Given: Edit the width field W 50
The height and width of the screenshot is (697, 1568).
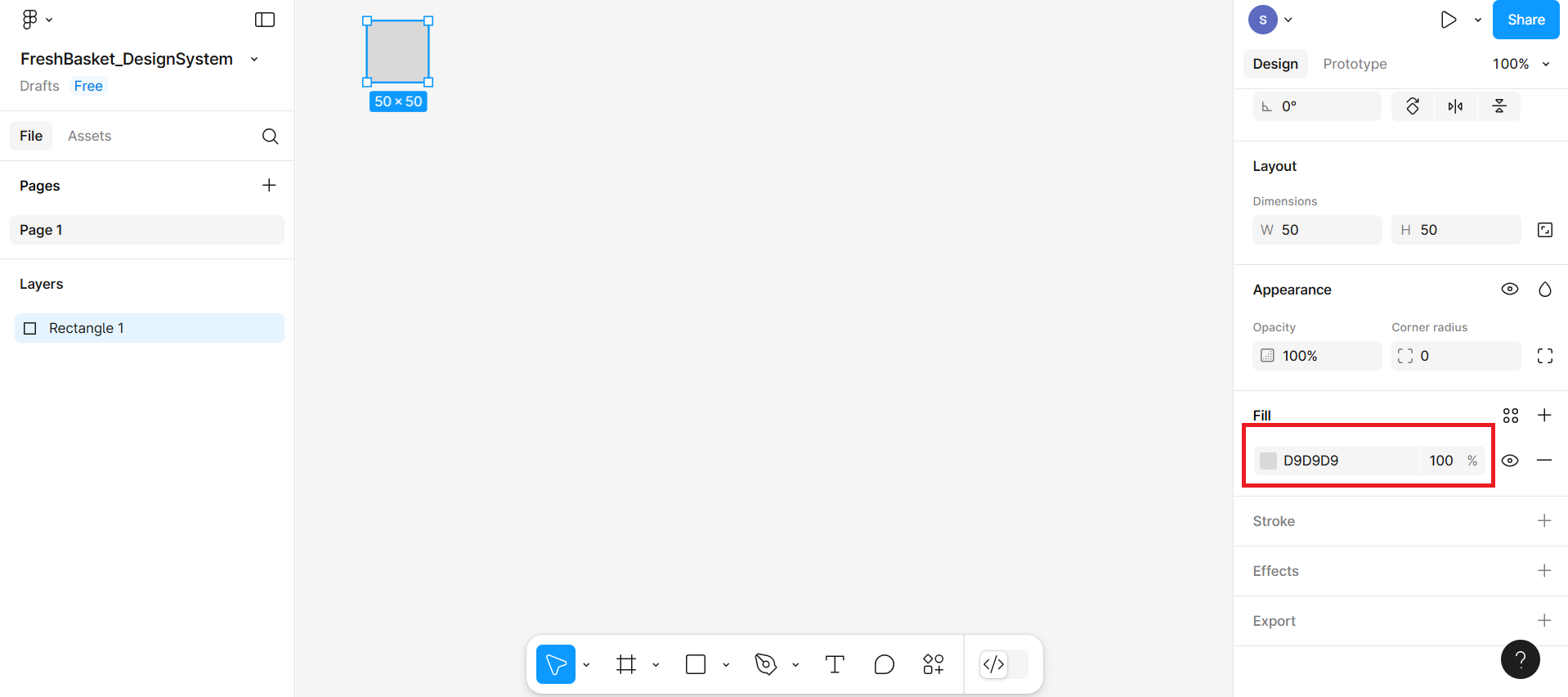Looking at the screenshot, I should 1317,230.
